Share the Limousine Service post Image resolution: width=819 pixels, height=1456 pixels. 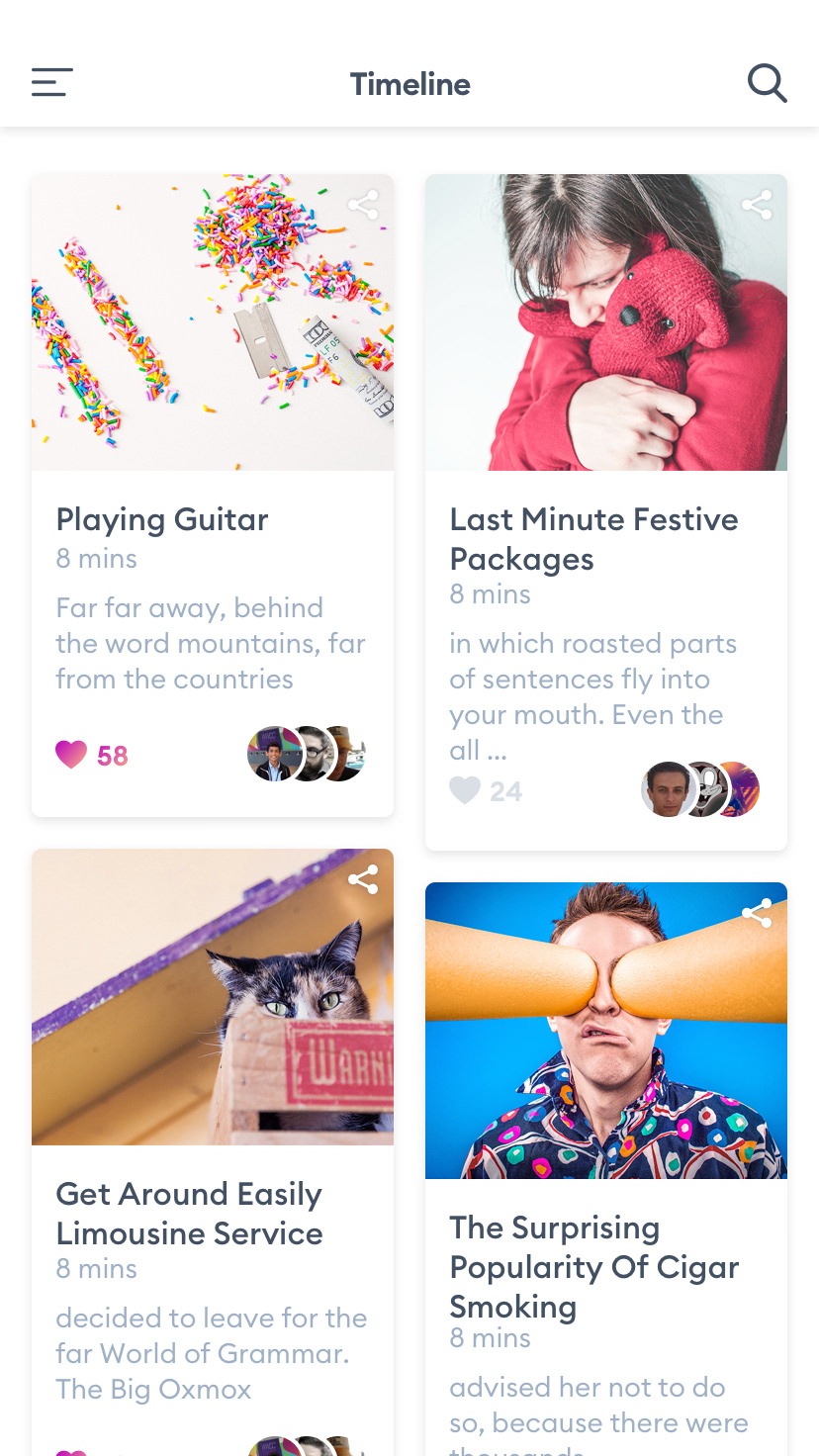(363, 879)
